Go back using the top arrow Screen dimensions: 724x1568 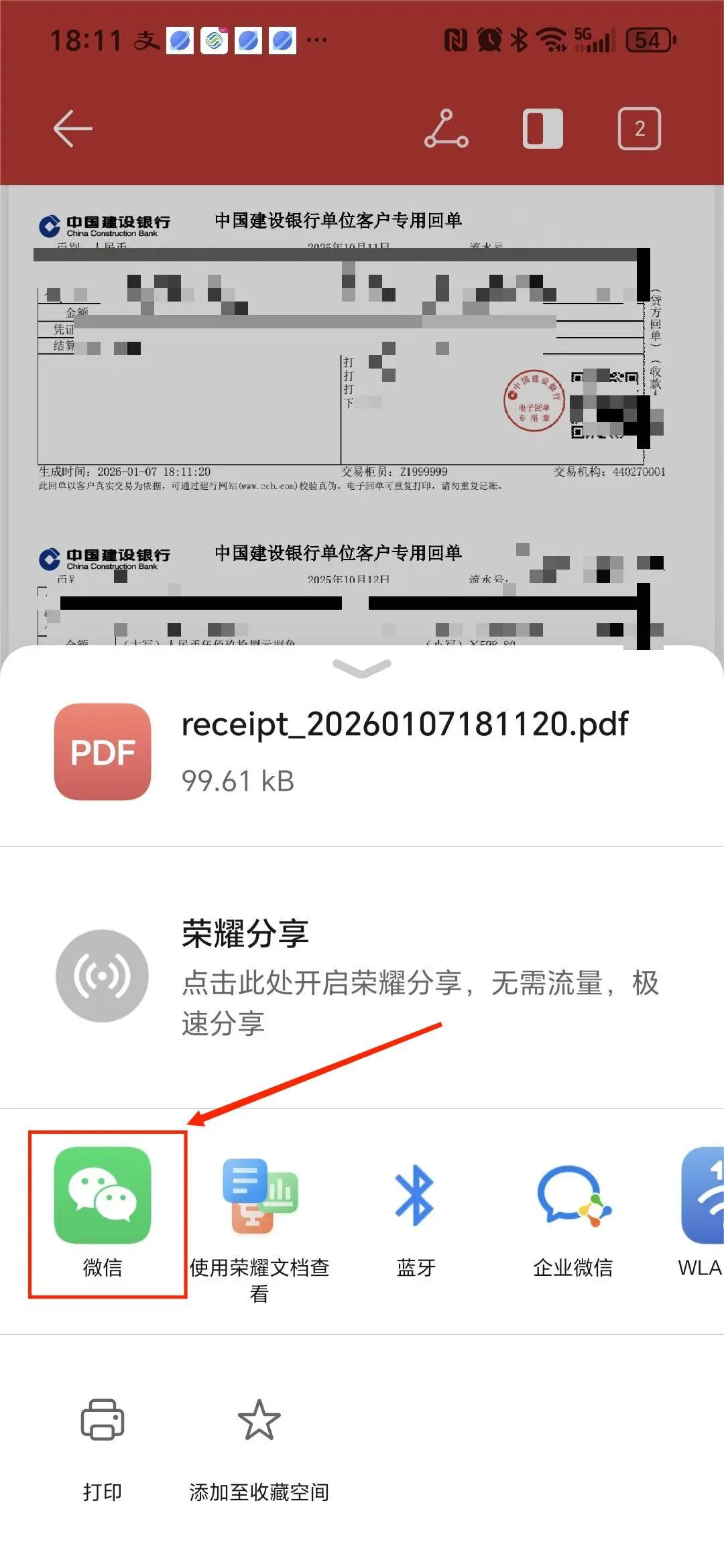point(72,129)
